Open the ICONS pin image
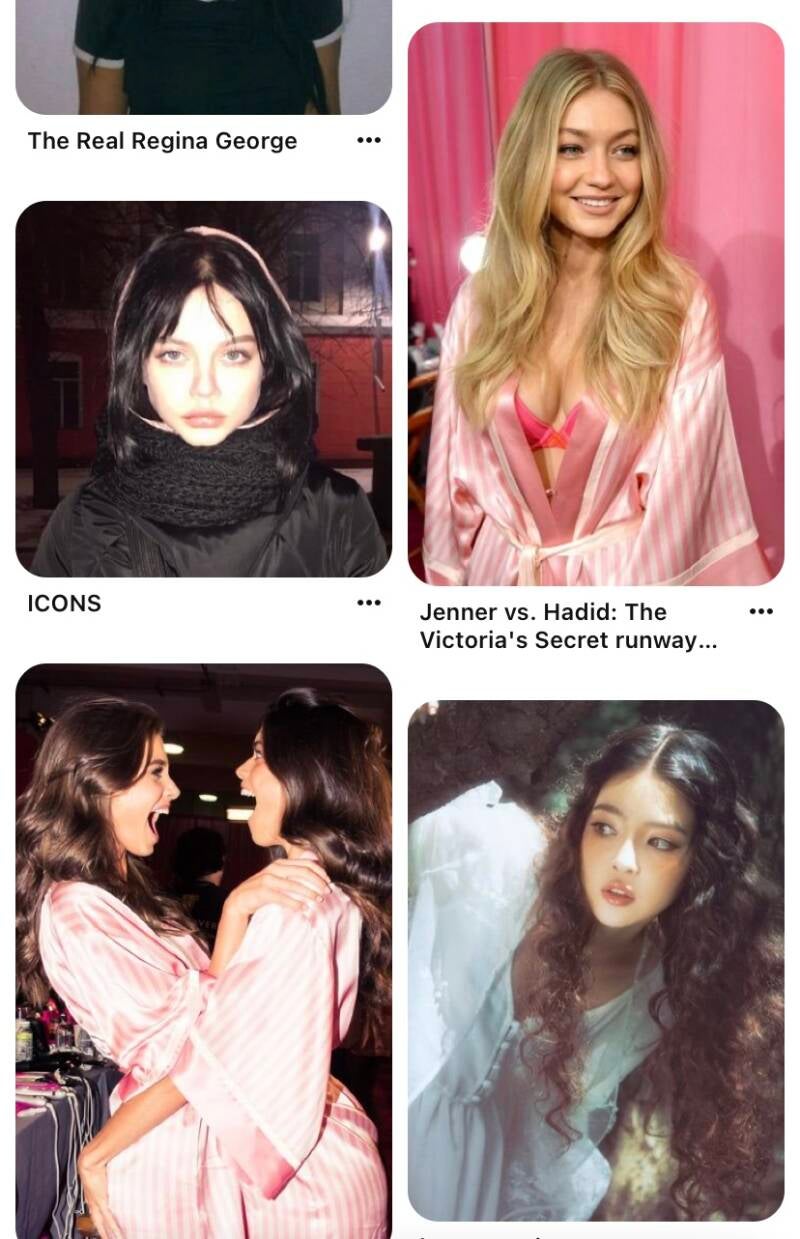 [203, 389]
